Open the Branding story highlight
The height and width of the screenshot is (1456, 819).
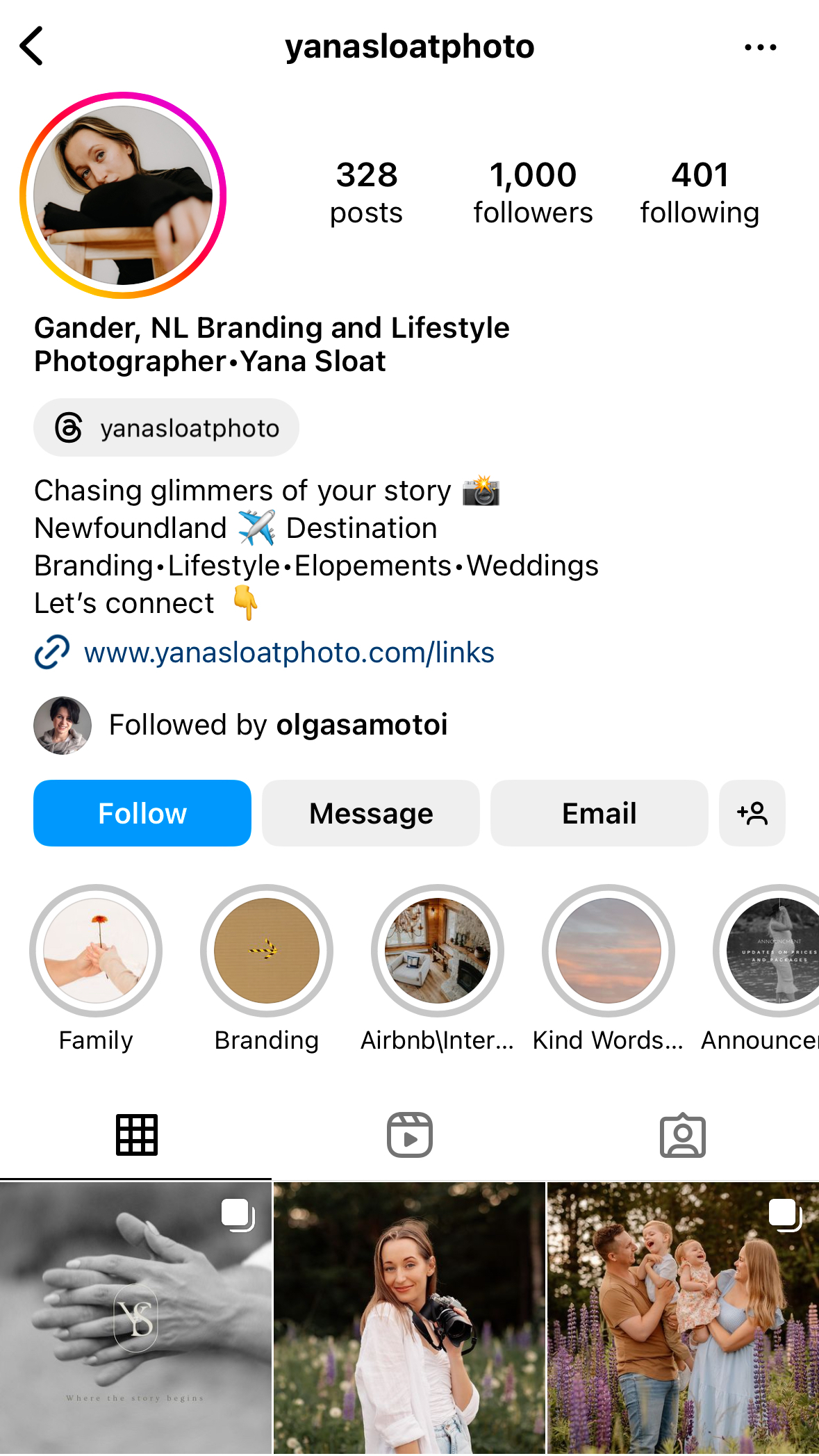click(267, 951)
